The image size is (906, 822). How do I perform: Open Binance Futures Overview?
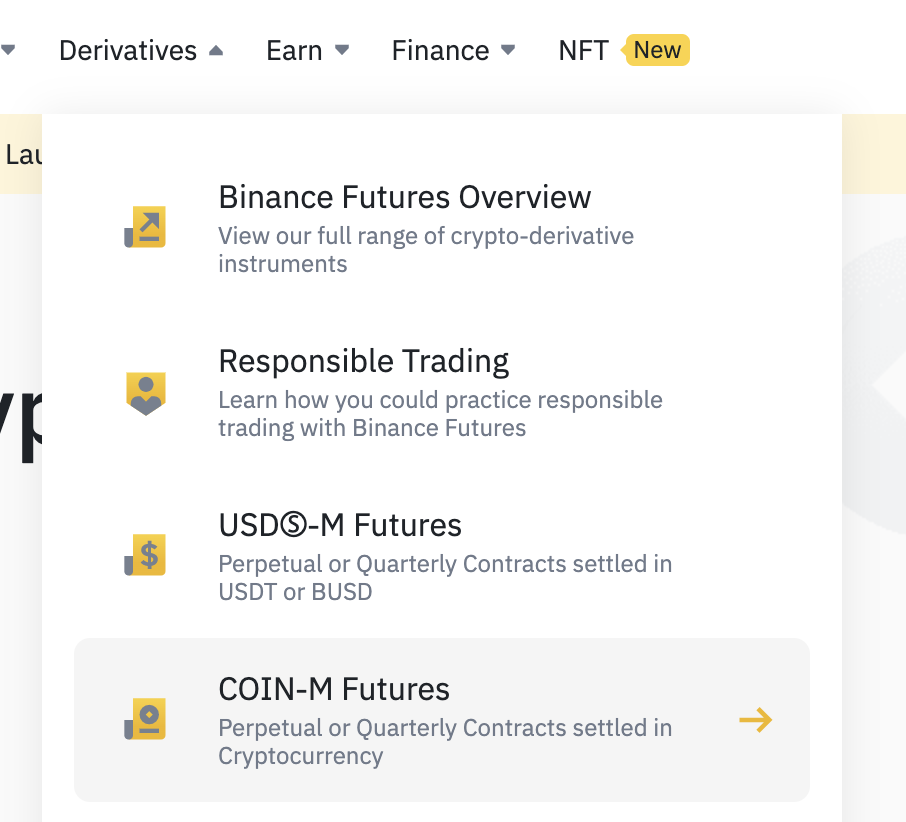(x=442, y=228)
